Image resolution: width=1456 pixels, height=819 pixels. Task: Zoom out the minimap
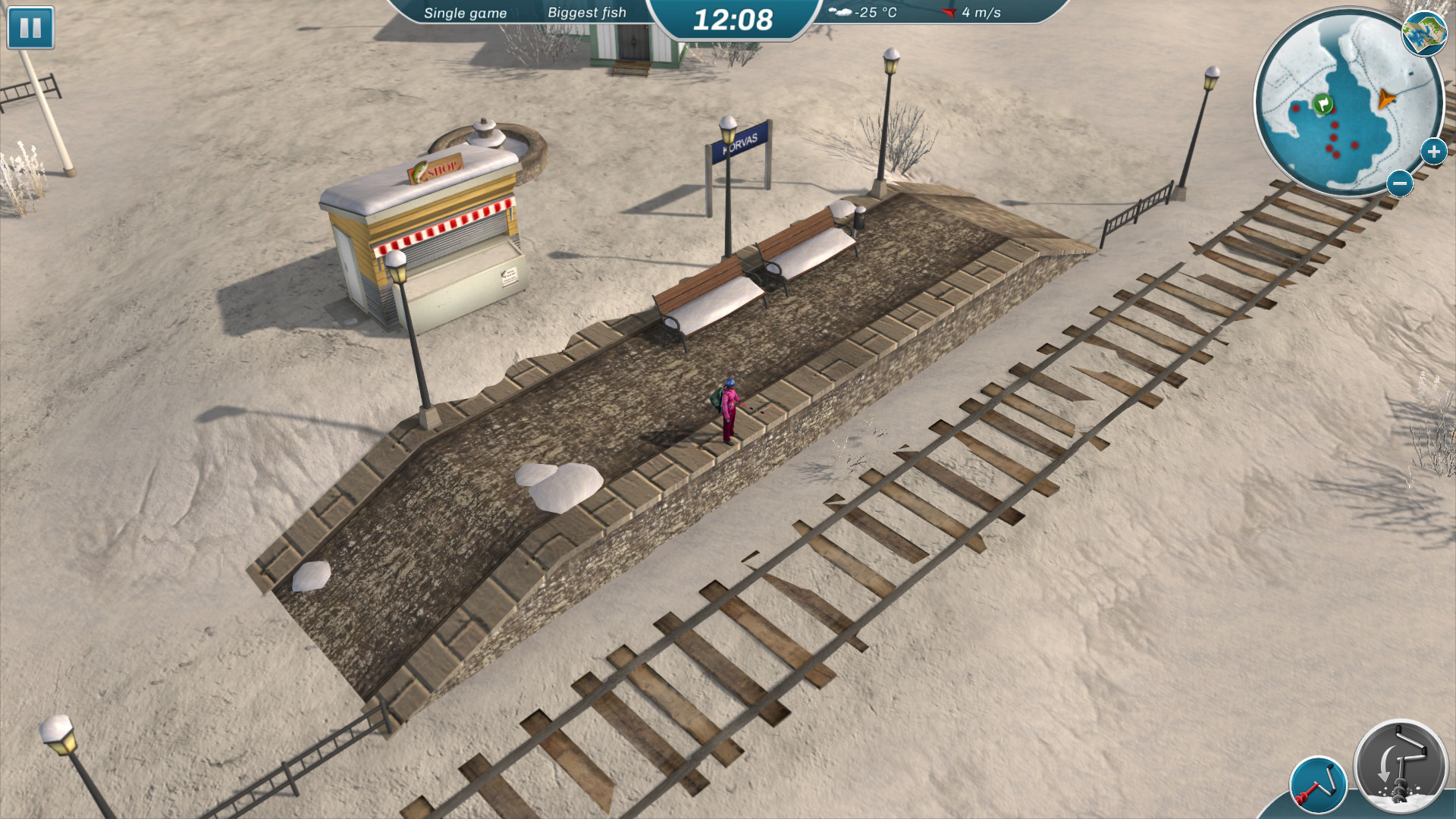[1399, 183]
